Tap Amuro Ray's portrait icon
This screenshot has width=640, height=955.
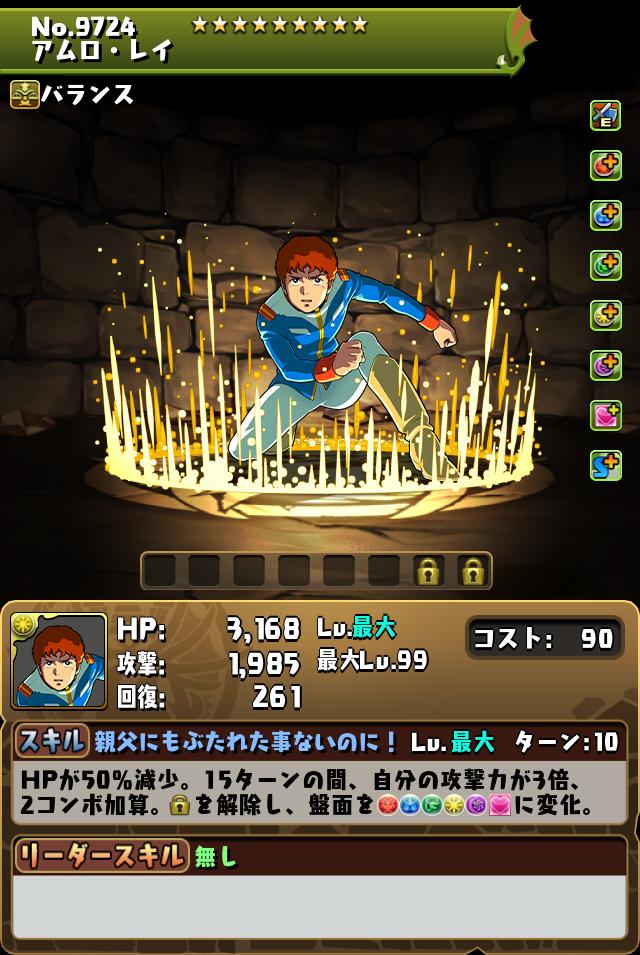pyautogui.click(x=59, y=660)
